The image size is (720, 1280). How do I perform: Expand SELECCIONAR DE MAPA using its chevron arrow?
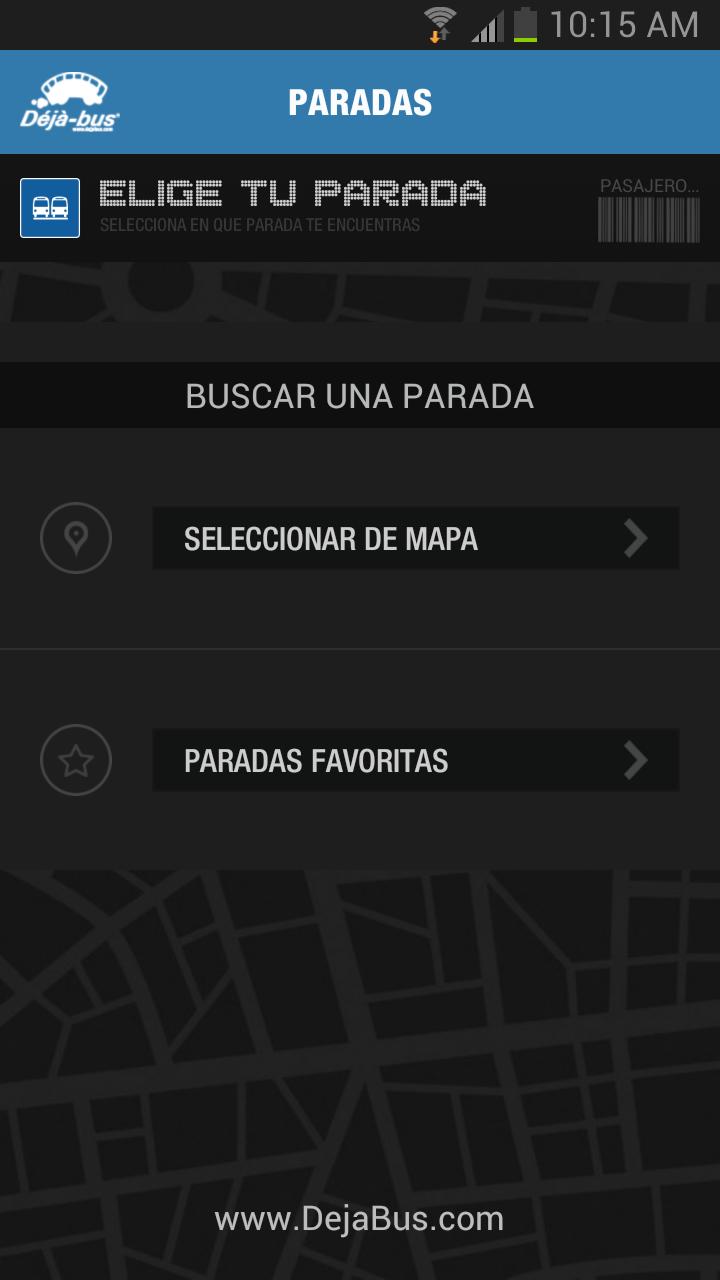pyautogui.click(x=634, y=538)
